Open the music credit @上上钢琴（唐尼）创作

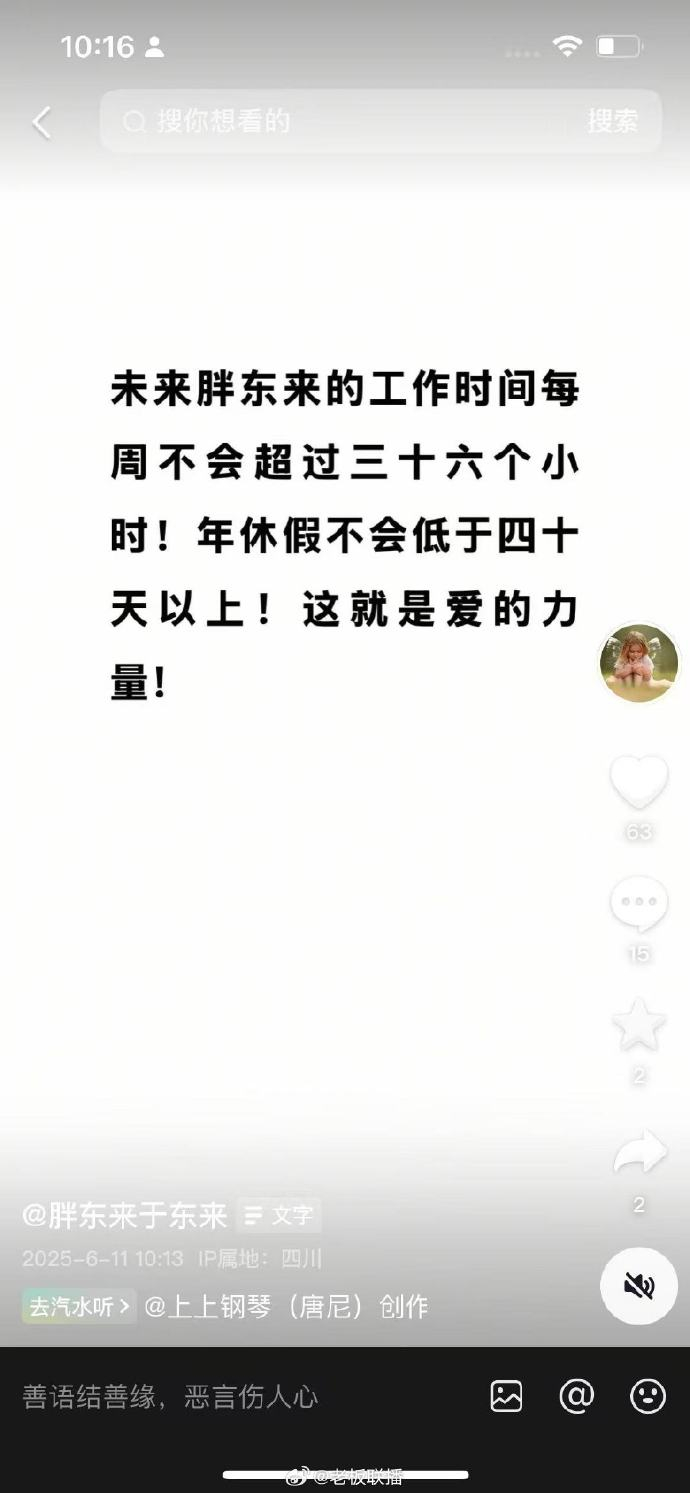pos(286,1306)
